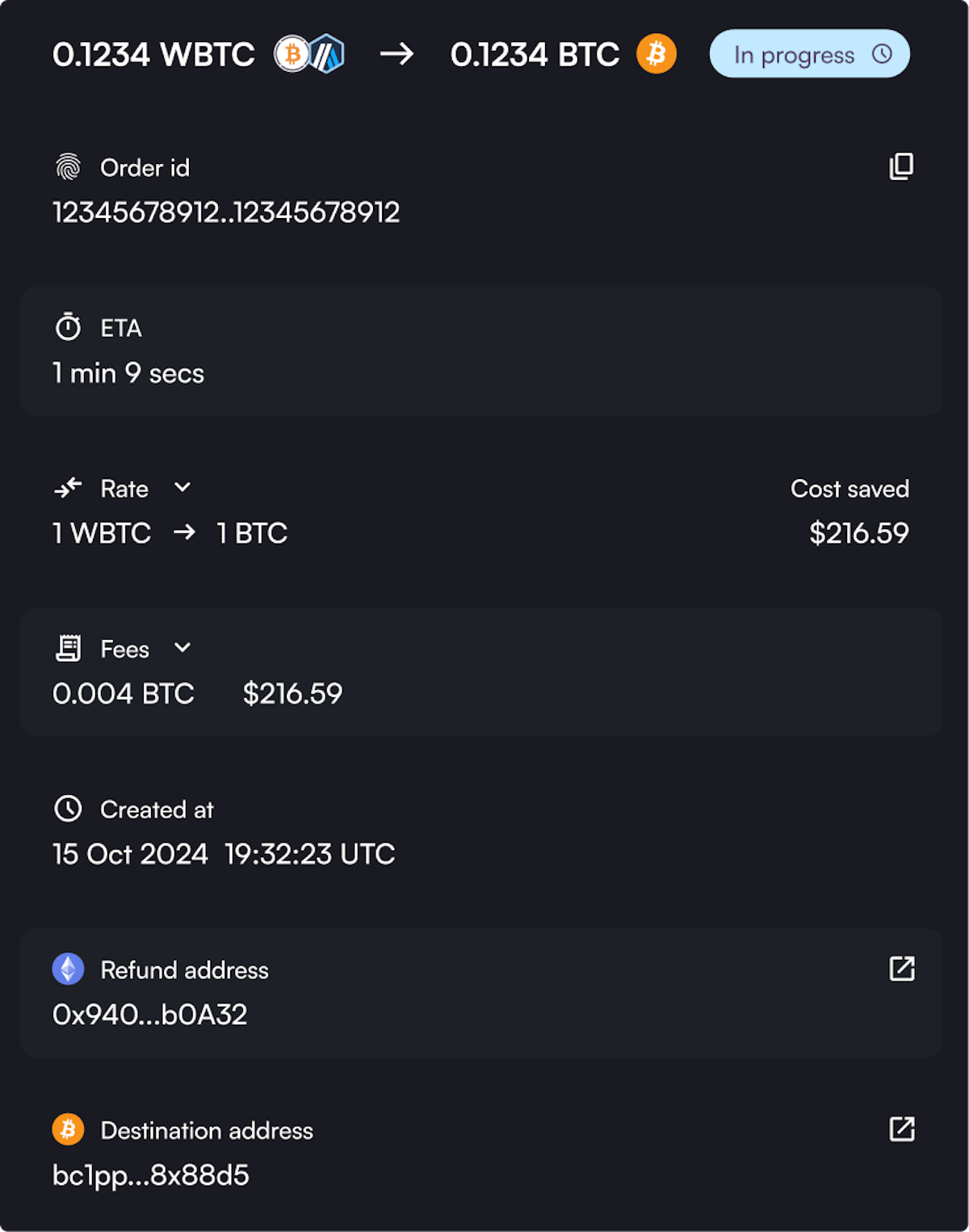The height and width of the screenshot is (1232, 969).
Task: Click the arrow between WBTC and BTC
Action: 396,54
